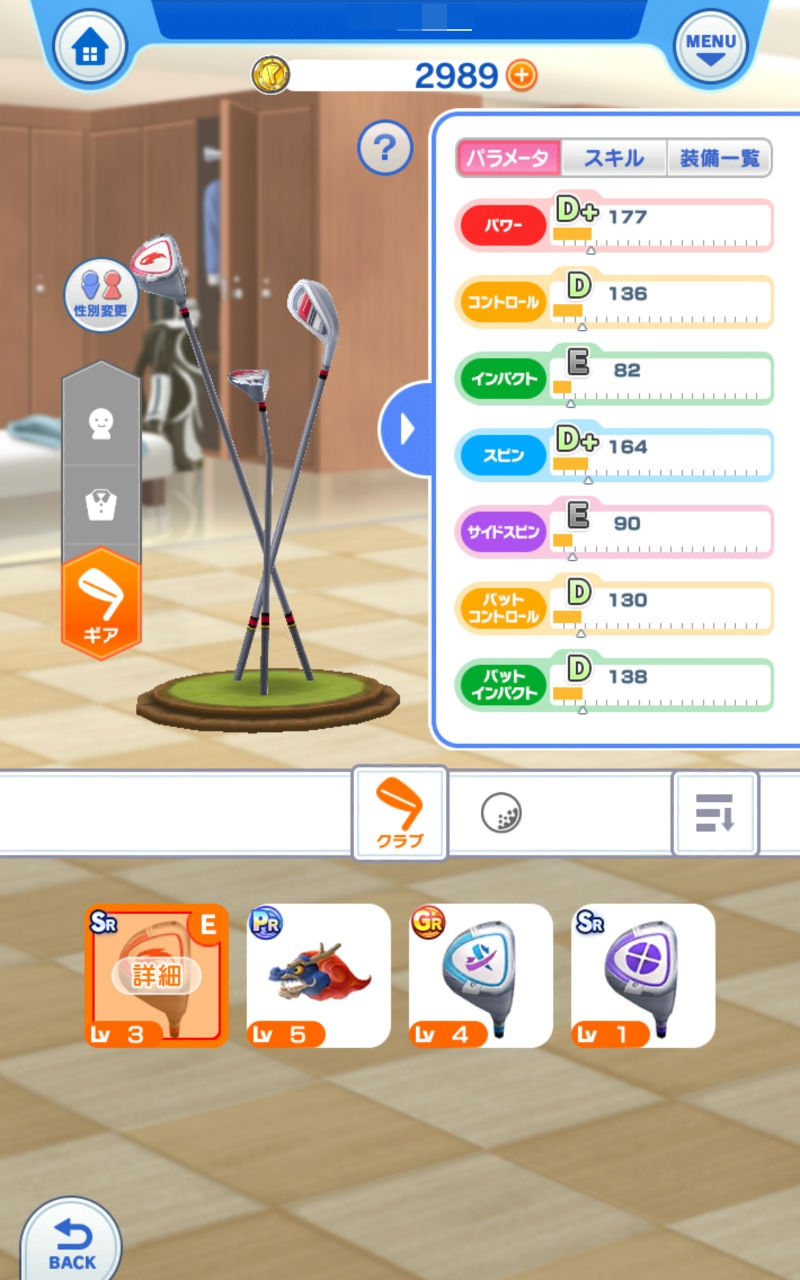Choose the GR club Lv 4
The width and height of the screenshot is (800, 1280).
[480, 975]
